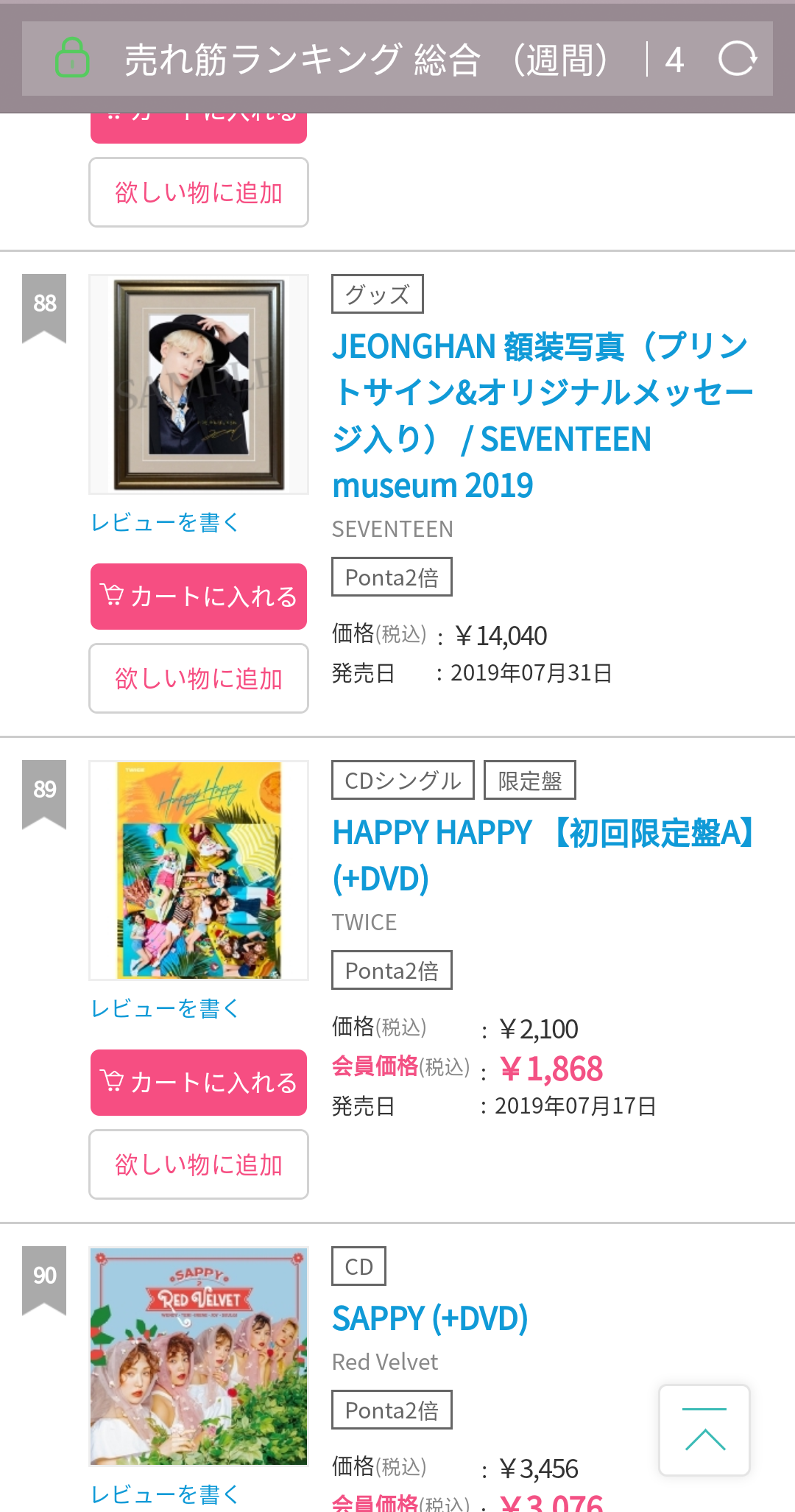
Task: Open the SAPPY (+DVD) product title
Action: 430,1318
